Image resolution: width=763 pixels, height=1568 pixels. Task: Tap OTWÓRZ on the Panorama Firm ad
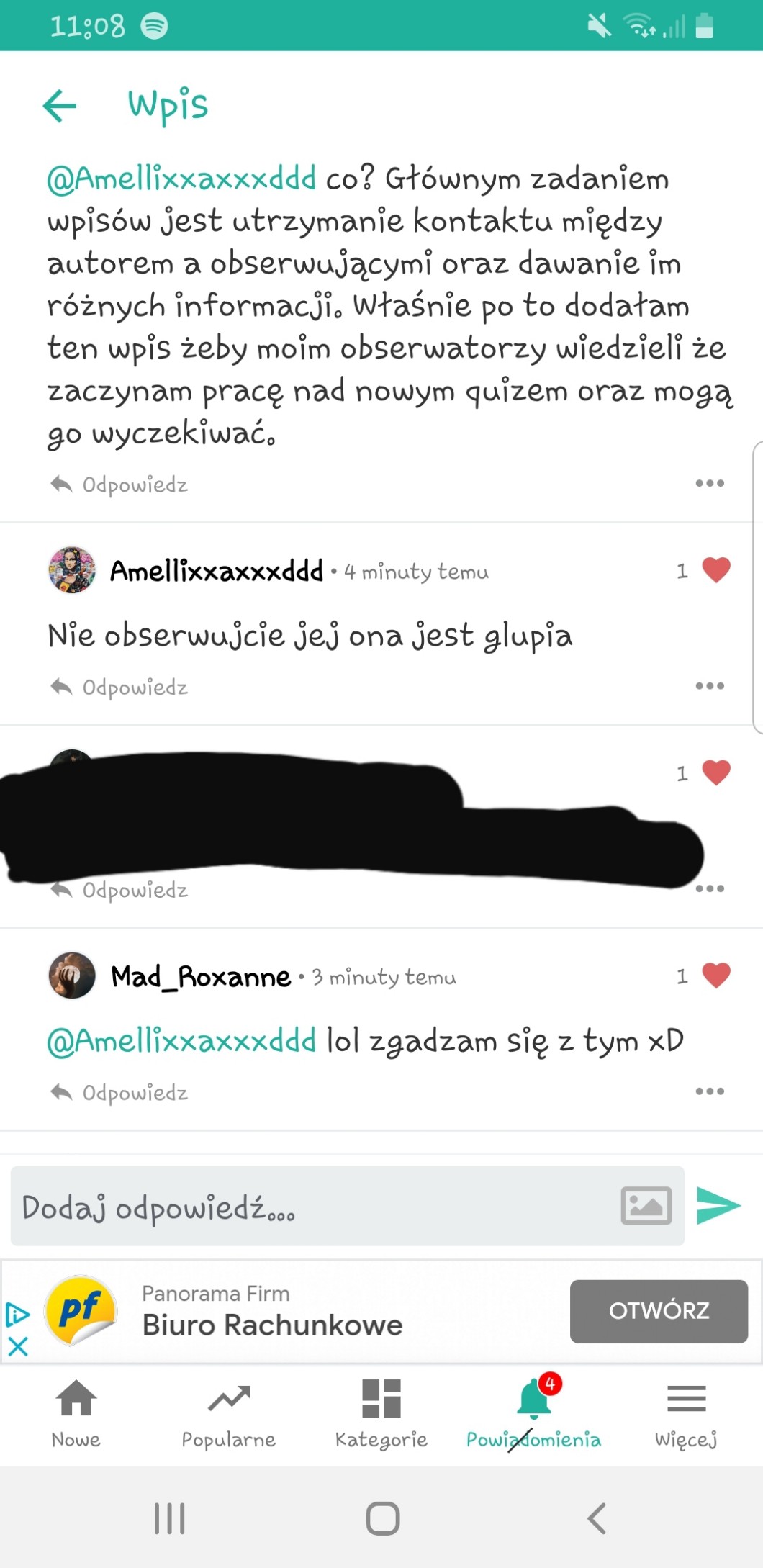[x=659, y=1311]
